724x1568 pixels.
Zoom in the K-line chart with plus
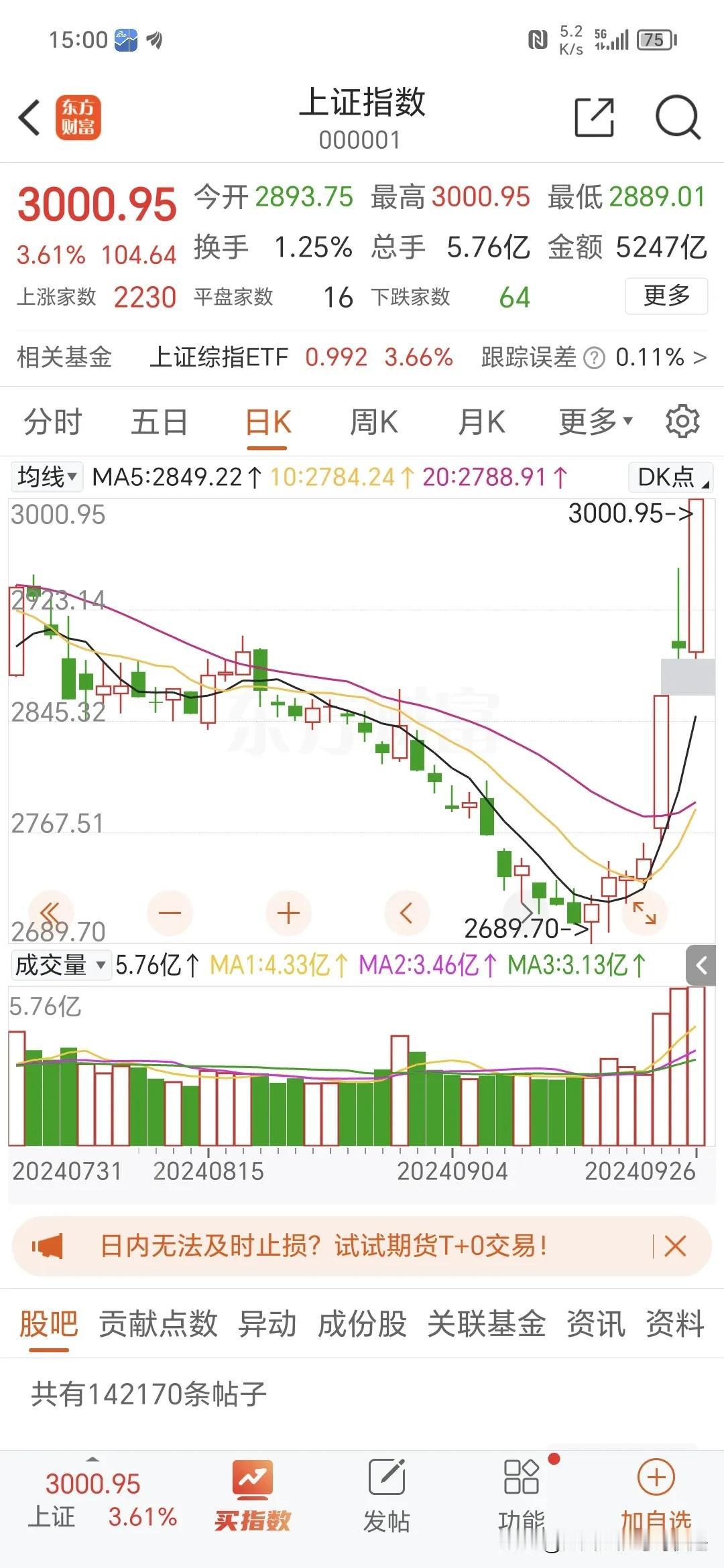[x=288, y=913]
